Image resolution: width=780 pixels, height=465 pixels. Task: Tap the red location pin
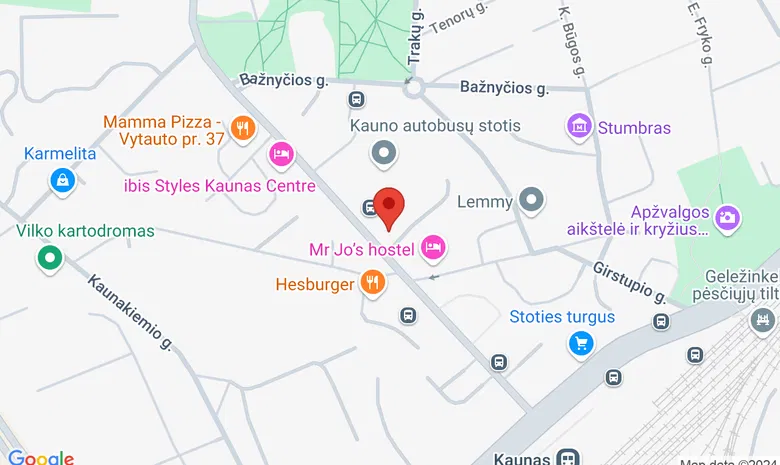coord(389,205)
